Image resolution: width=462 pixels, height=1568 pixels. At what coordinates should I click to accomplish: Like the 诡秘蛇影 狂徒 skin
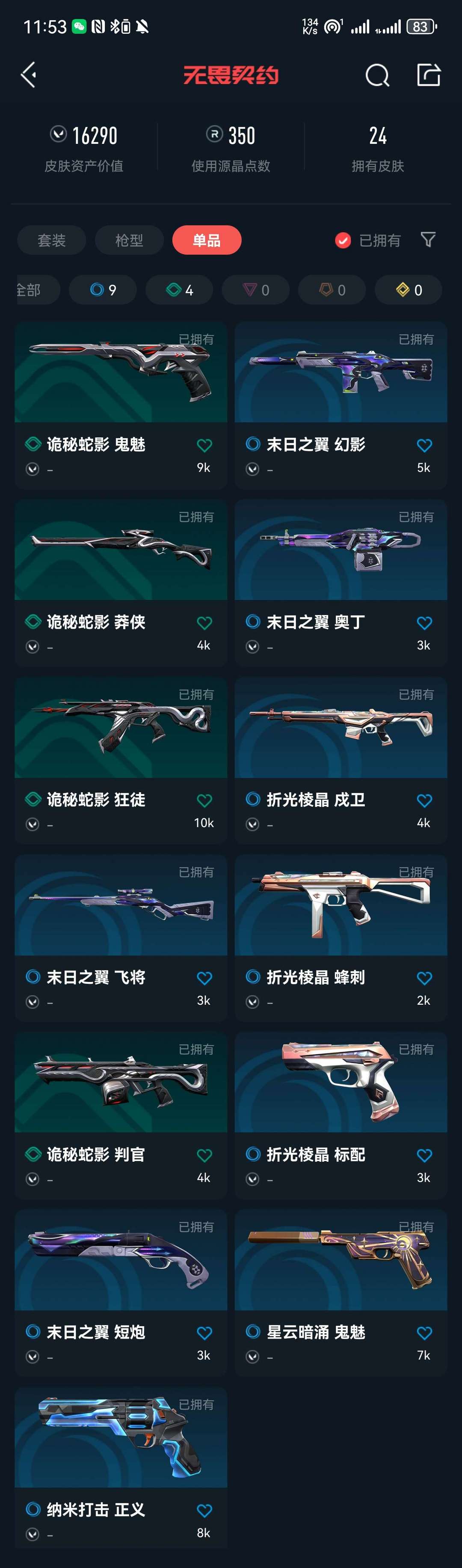[204, 800]
